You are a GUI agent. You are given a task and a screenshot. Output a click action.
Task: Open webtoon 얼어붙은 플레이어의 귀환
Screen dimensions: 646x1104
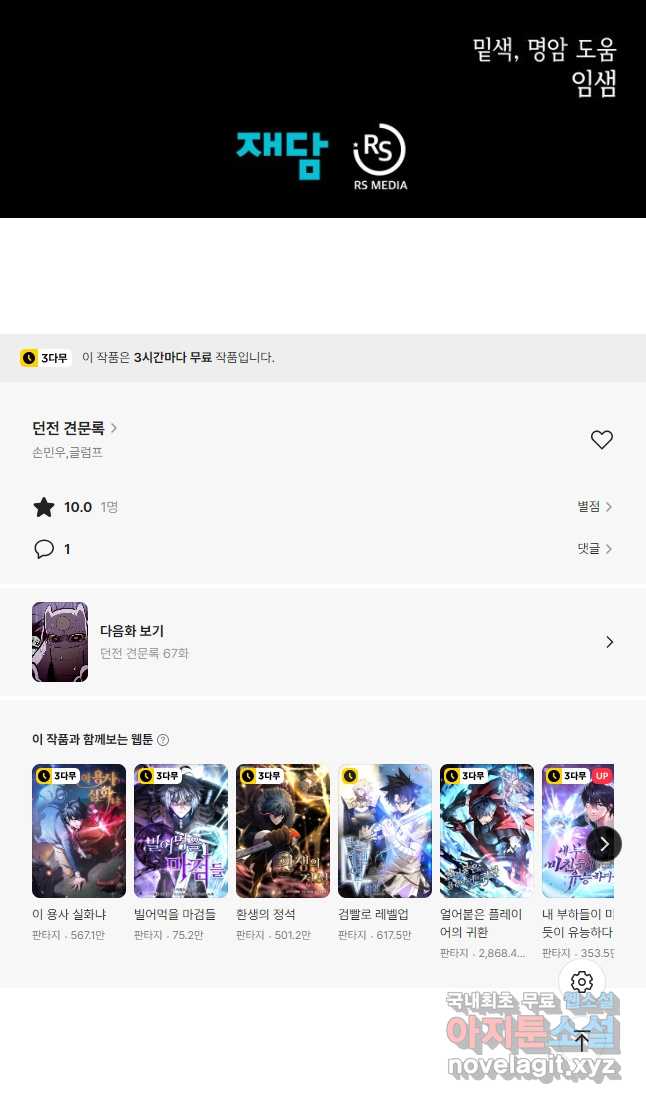click(487, 862)
